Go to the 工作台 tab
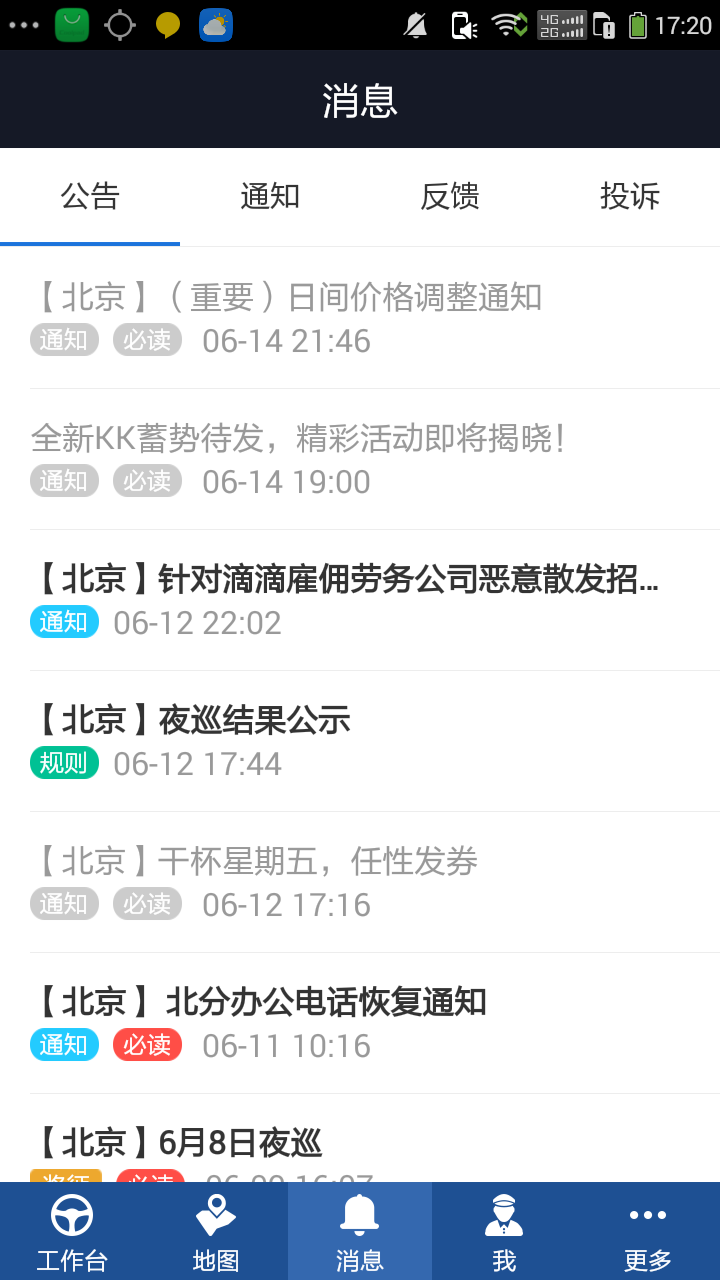720x1280 pixels. 72,1231
